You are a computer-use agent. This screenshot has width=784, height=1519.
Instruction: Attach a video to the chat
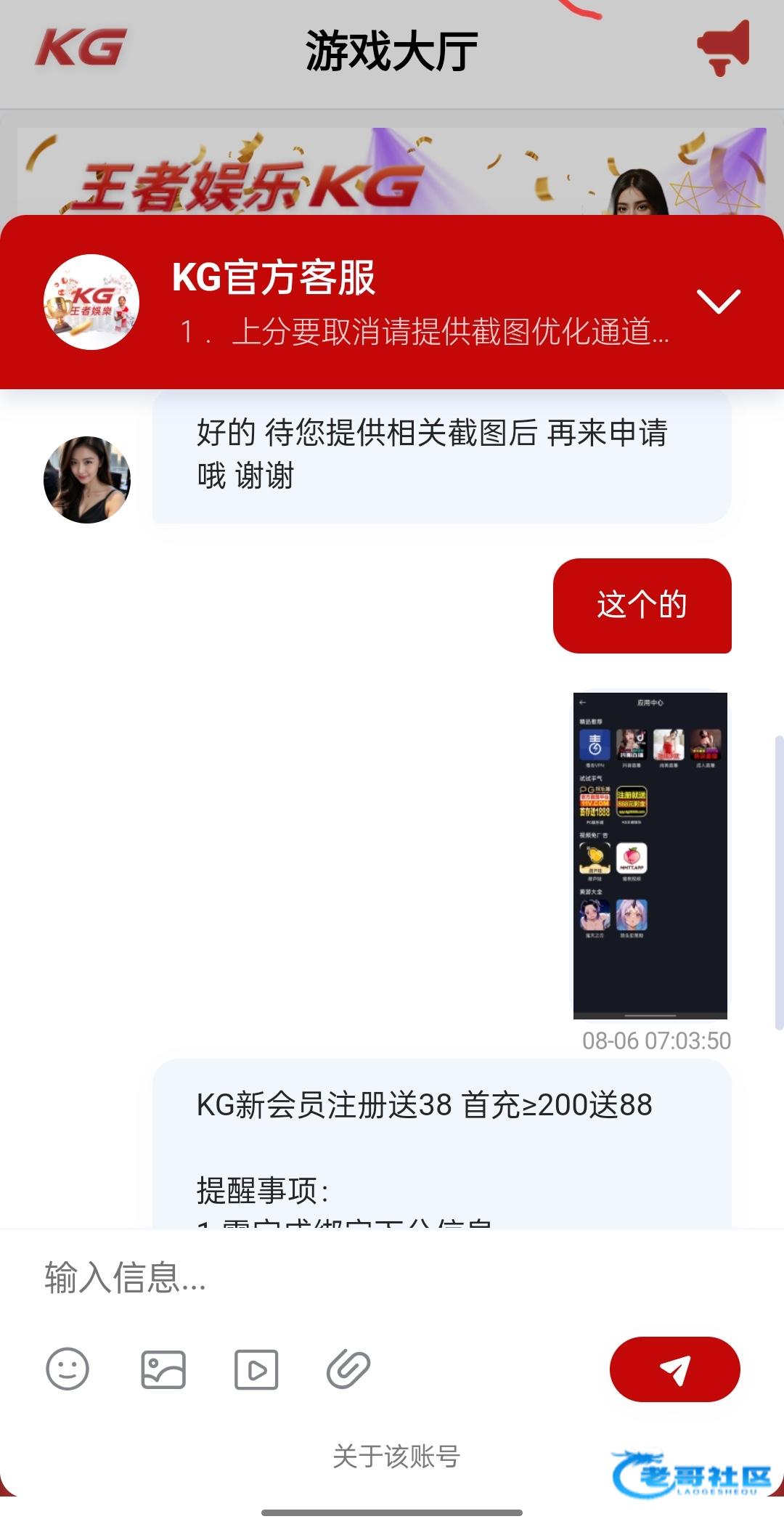[256, 1369]
